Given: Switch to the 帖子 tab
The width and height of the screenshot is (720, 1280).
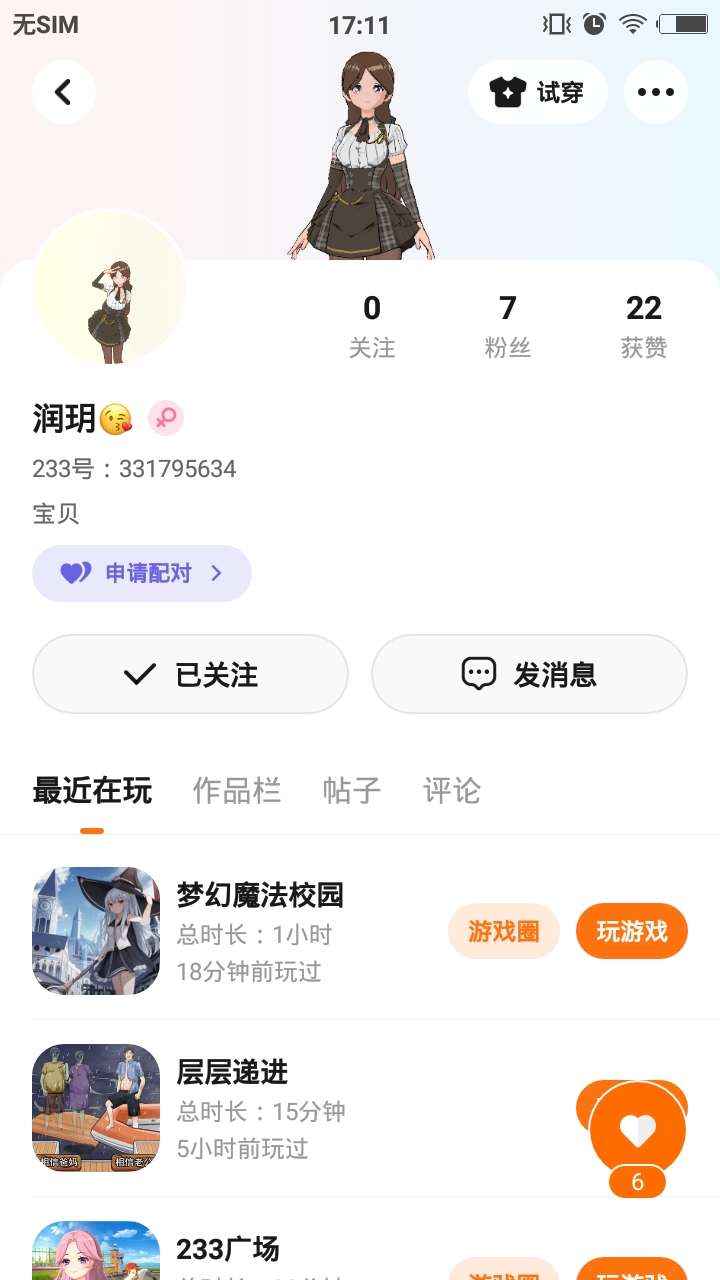Looking at the screenshot, I should pyautogui.click(x=352, y=790).
